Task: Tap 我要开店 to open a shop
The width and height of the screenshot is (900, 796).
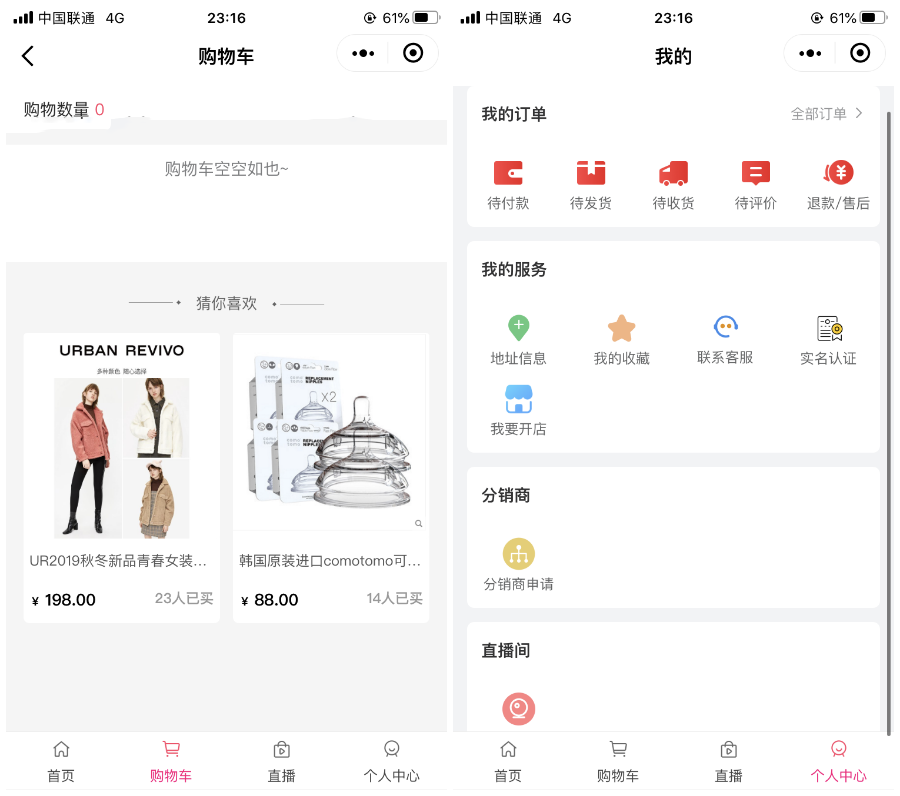Action: click(x=518, y=410)
